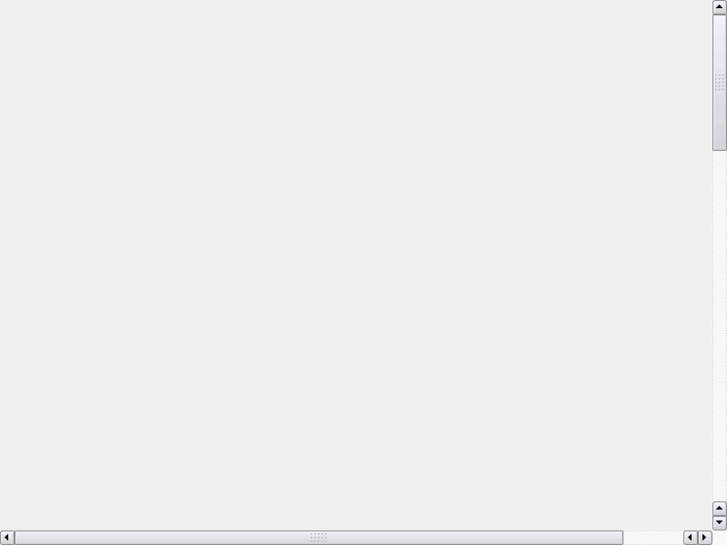
Task: Tap the vertical scrollbar thumb
Action: [719, 82]
